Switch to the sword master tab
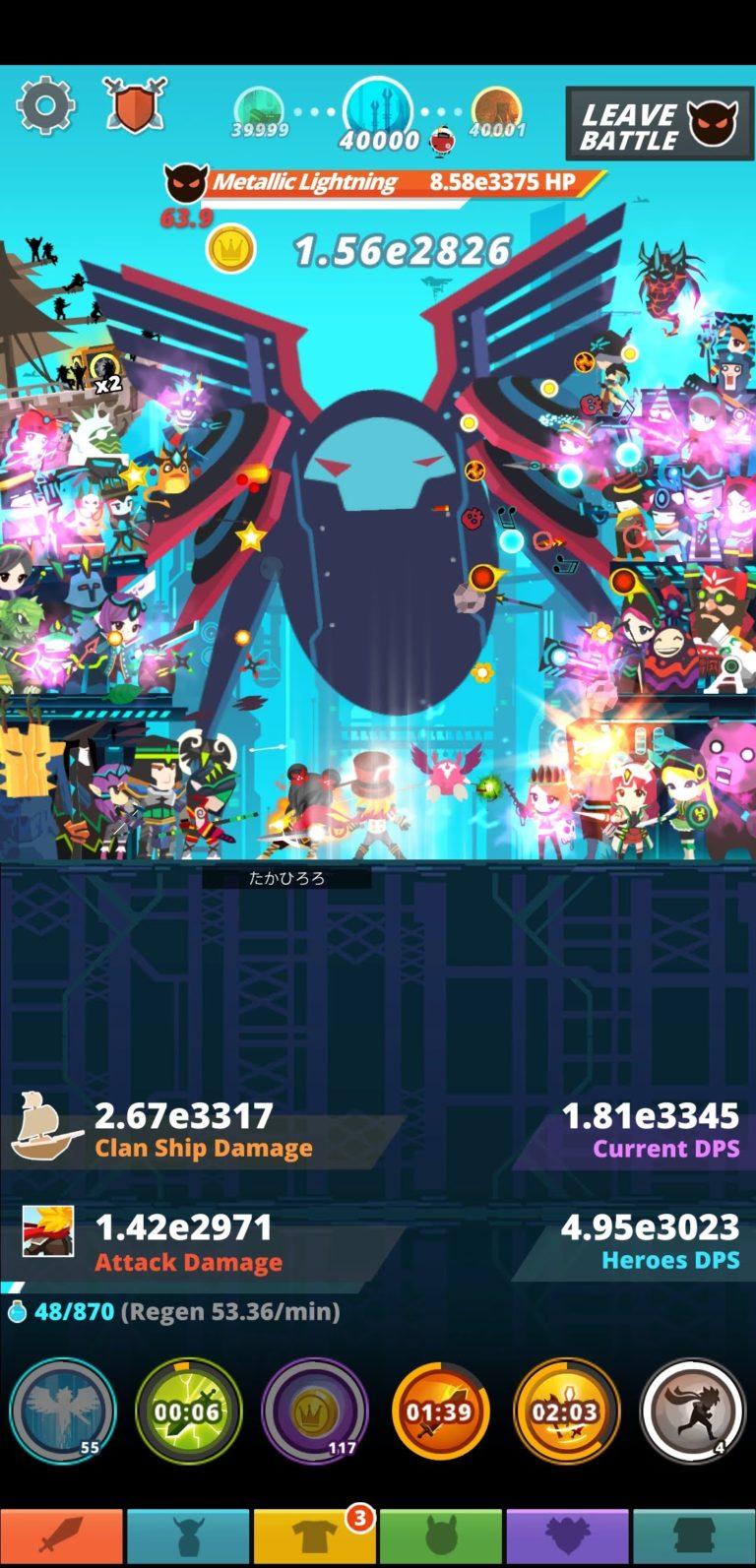 [62, 1537]
